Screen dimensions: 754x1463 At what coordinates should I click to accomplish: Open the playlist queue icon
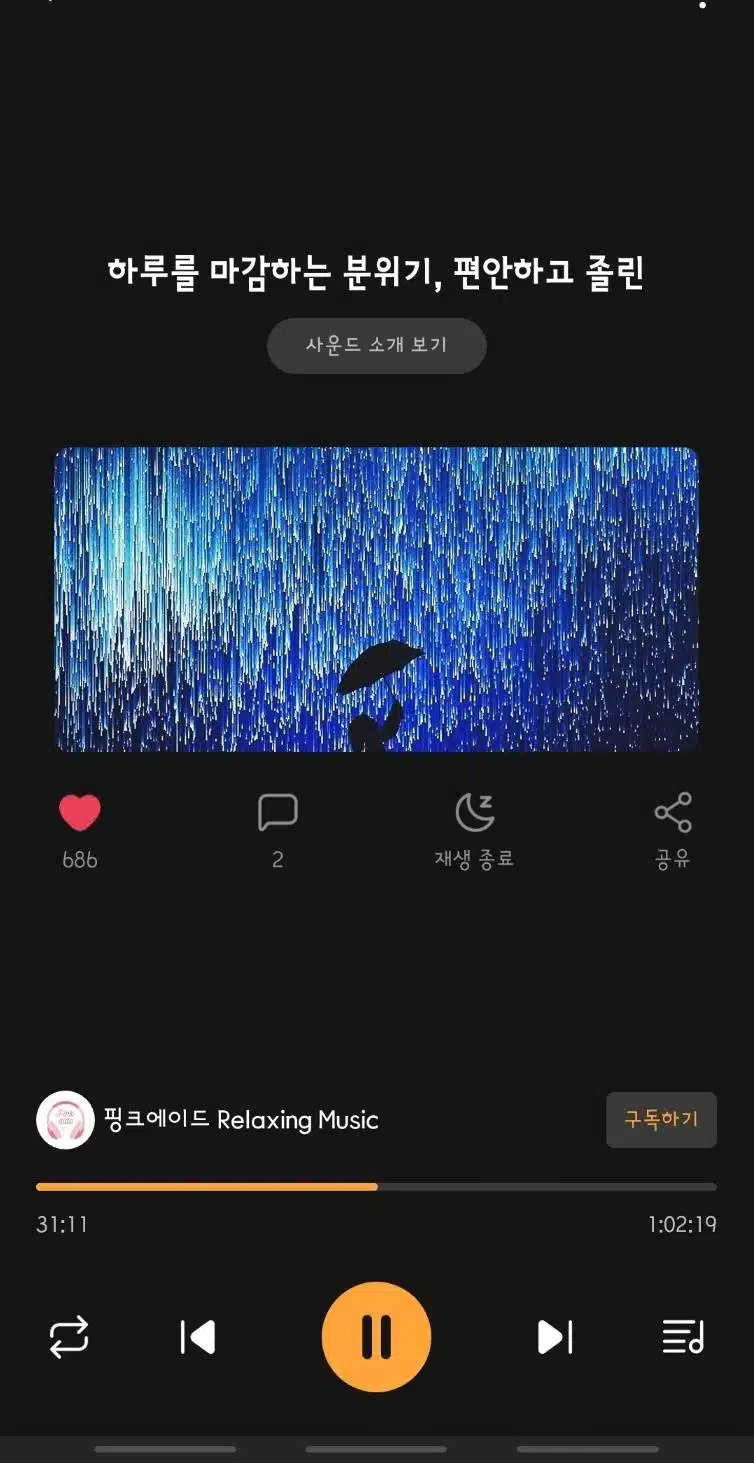click(x=683, y=1337)
